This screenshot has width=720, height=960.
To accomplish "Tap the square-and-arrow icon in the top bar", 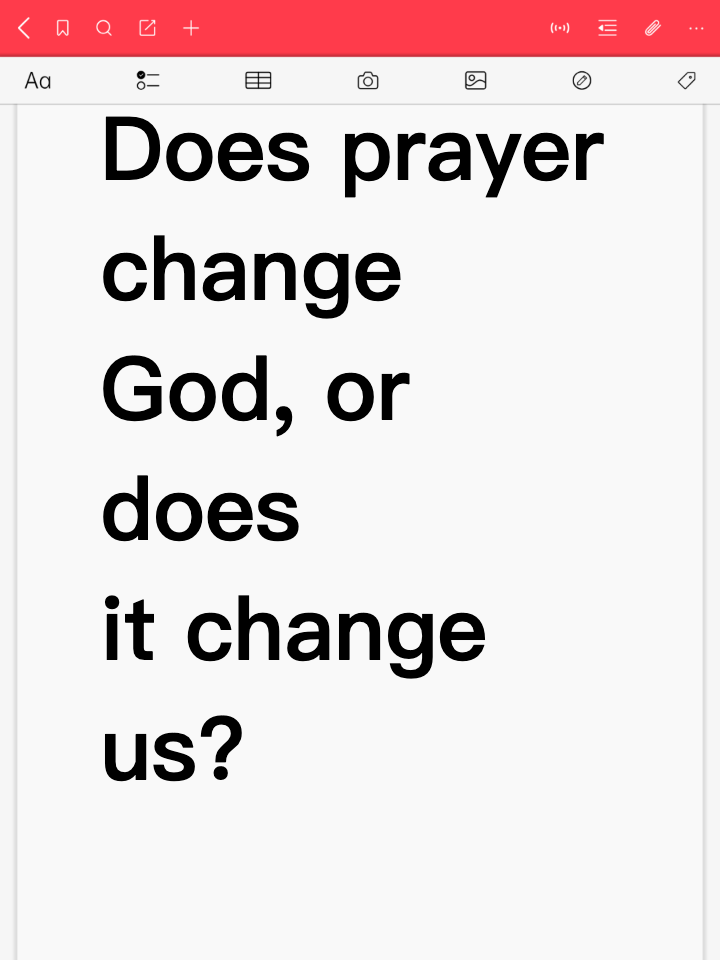I will (147, 28).
